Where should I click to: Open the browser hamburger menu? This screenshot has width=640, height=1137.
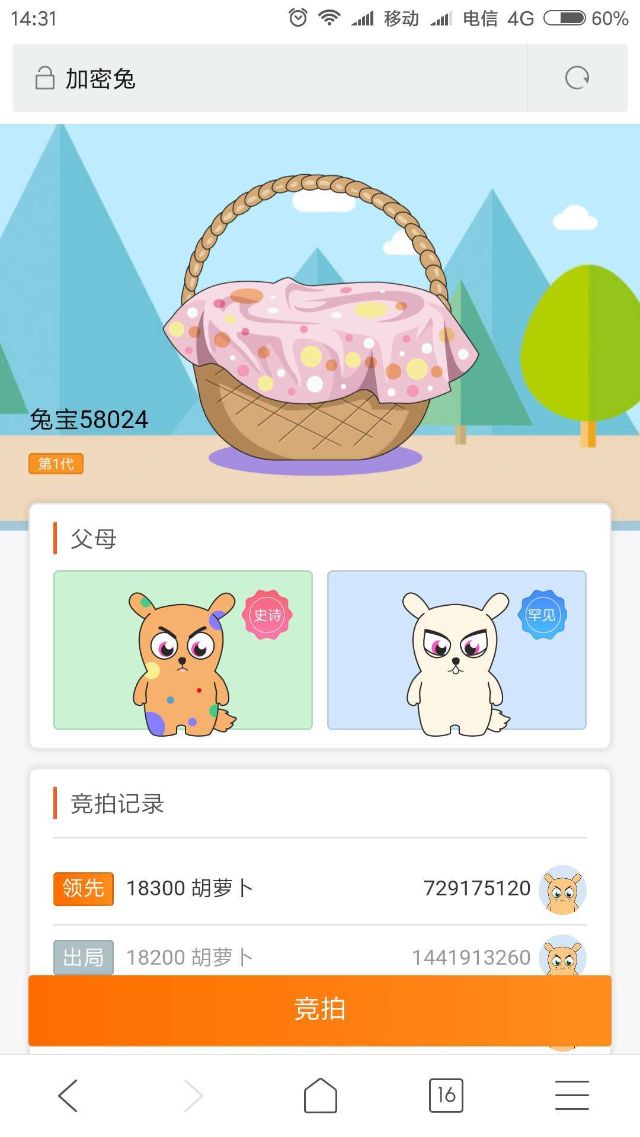(572, 1096)
